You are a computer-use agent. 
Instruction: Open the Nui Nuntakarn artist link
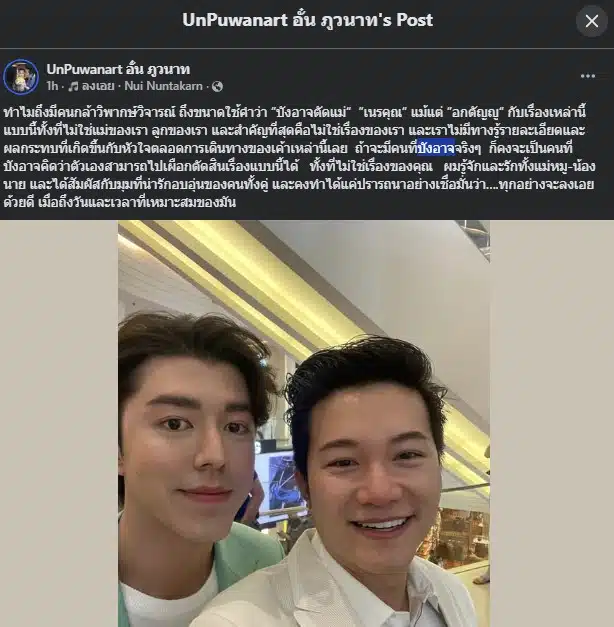point(164,86)
